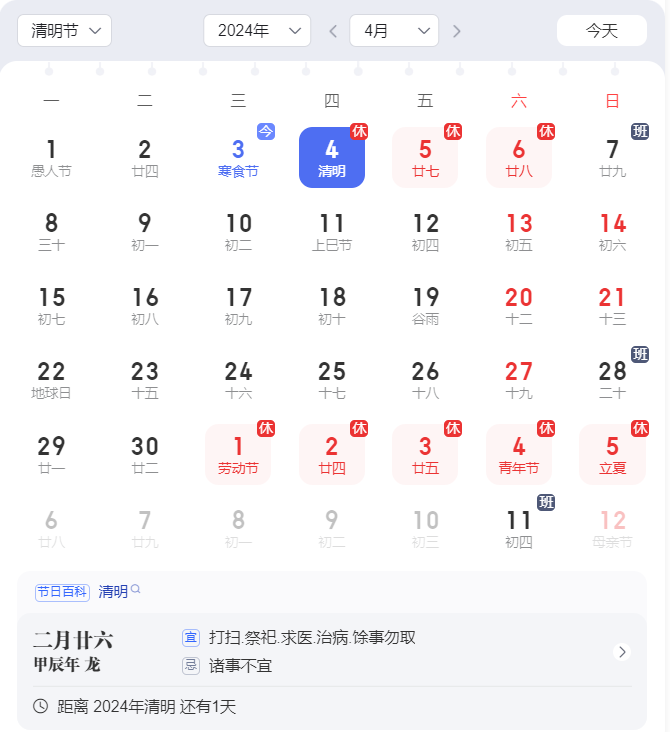Select April 28 workday 二十
The image size is (670, 732).
[x=612, y=380]
